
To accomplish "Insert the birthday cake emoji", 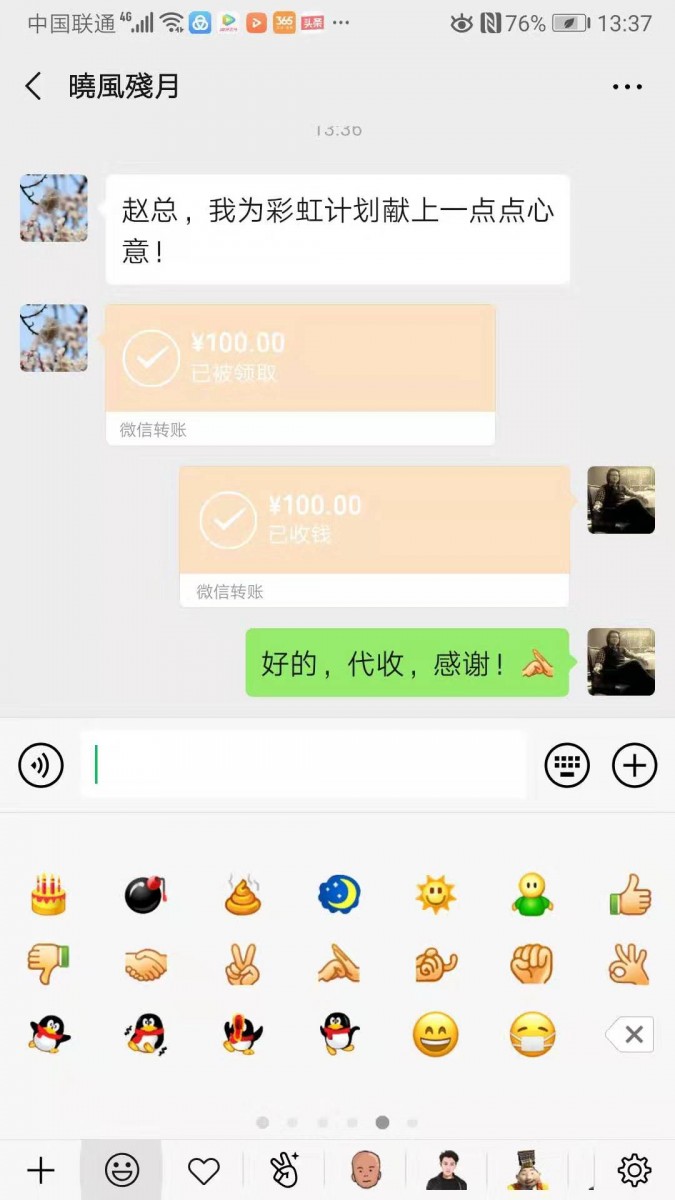I will click(x=48, y=895).
